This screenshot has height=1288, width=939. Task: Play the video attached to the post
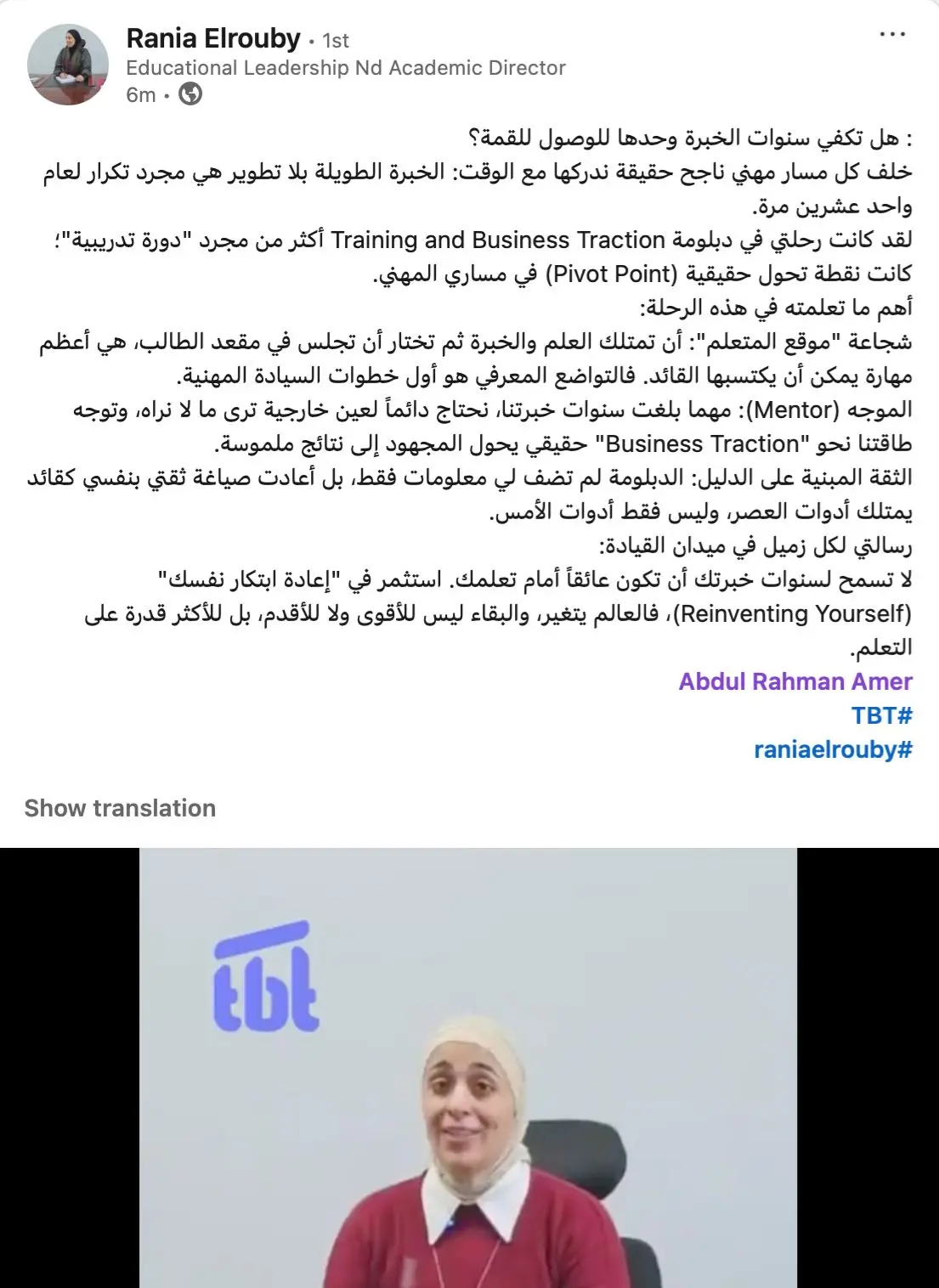click(468, 1067)
